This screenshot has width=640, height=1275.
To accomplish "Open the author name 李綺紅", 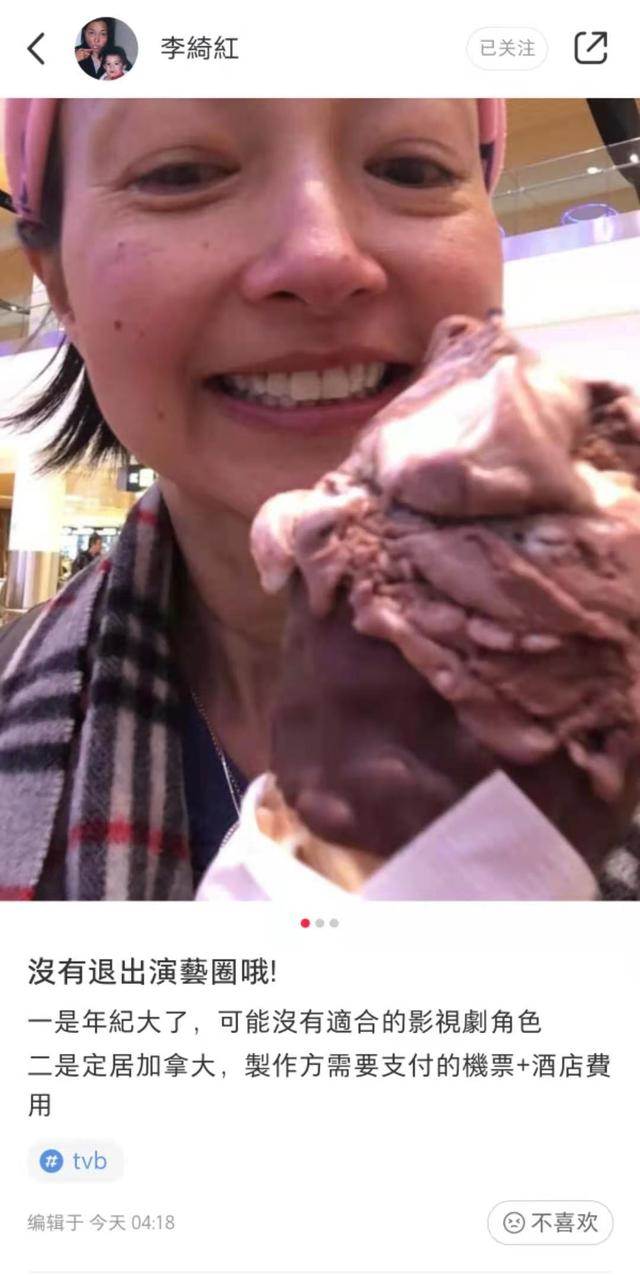I will [x=200, y=48].
